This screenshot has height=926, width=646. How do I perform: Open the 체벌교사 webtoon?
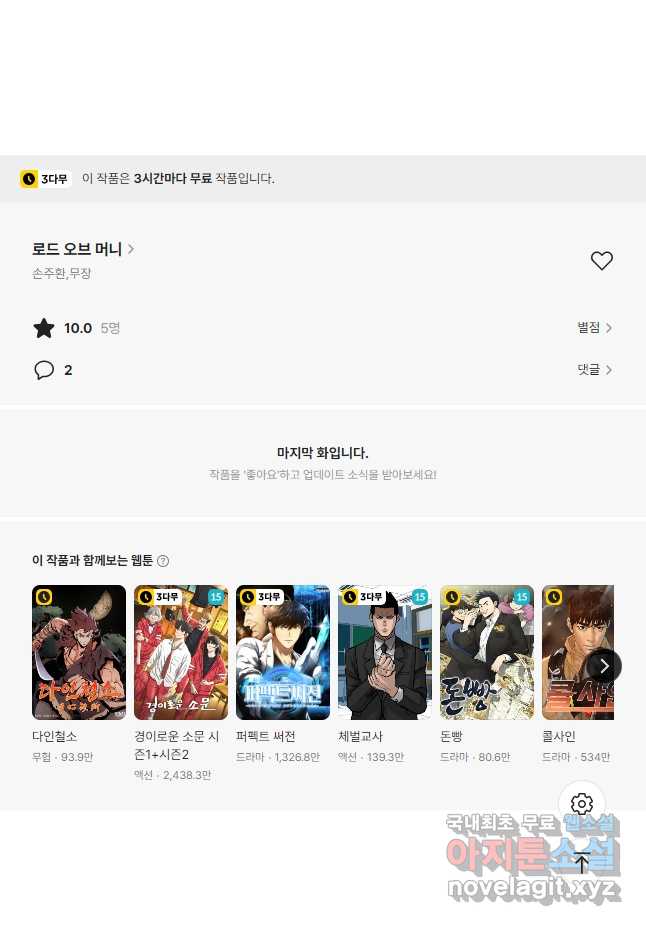pyautogui.click(x=385, y=652)
